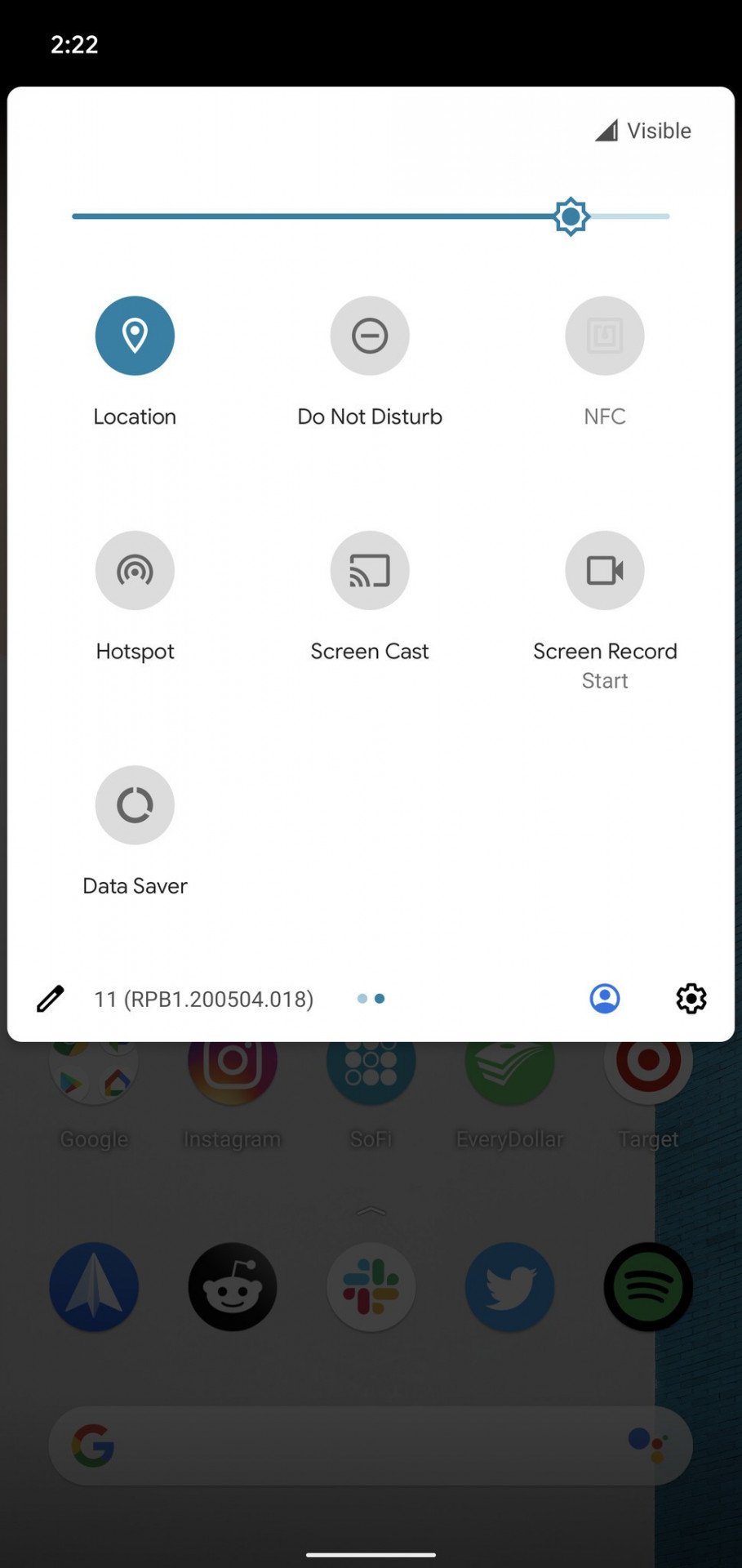Turn off the Location tile
This screenshot has width=742, height=1568.
coord(135,336)
